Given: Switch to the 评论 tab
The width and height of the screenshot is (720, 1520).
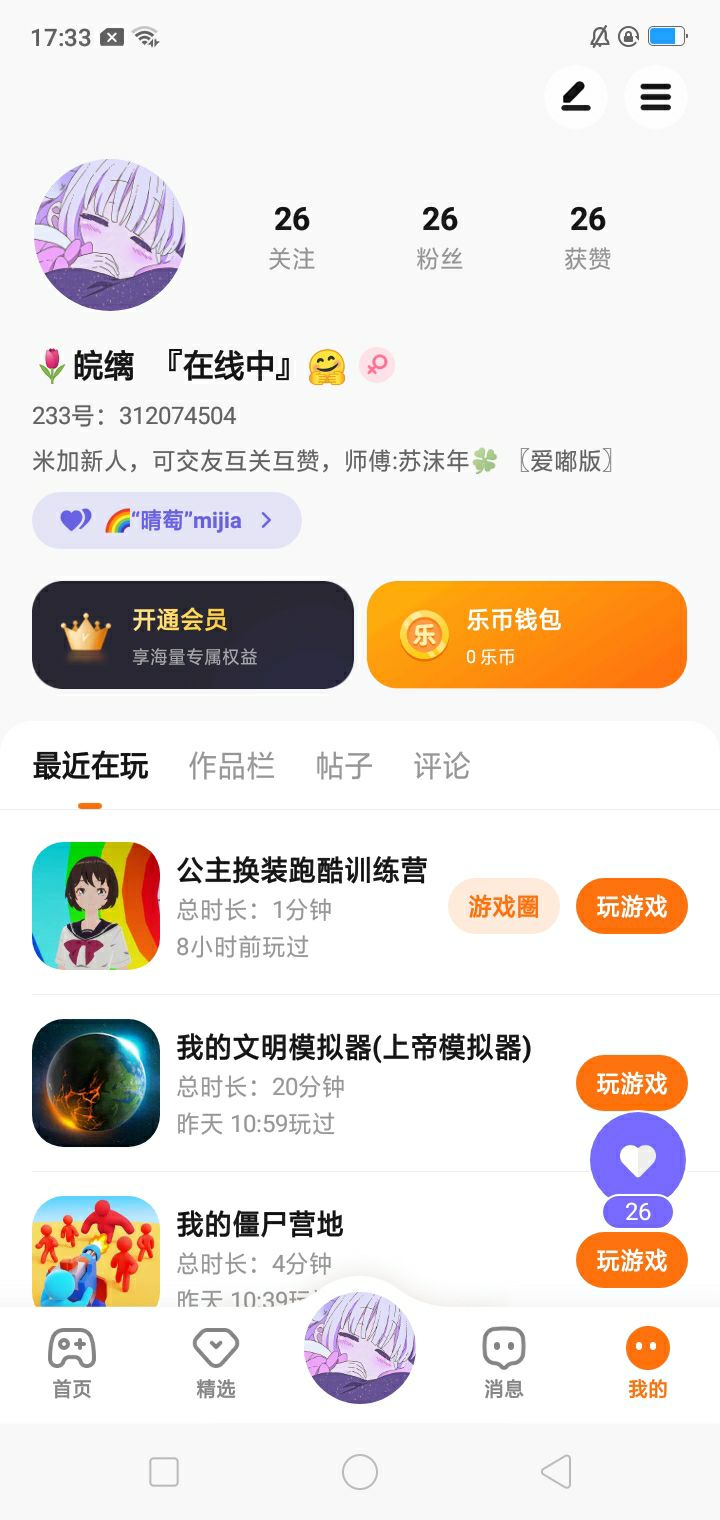Looking at the screenshot, I should point(441,766).
